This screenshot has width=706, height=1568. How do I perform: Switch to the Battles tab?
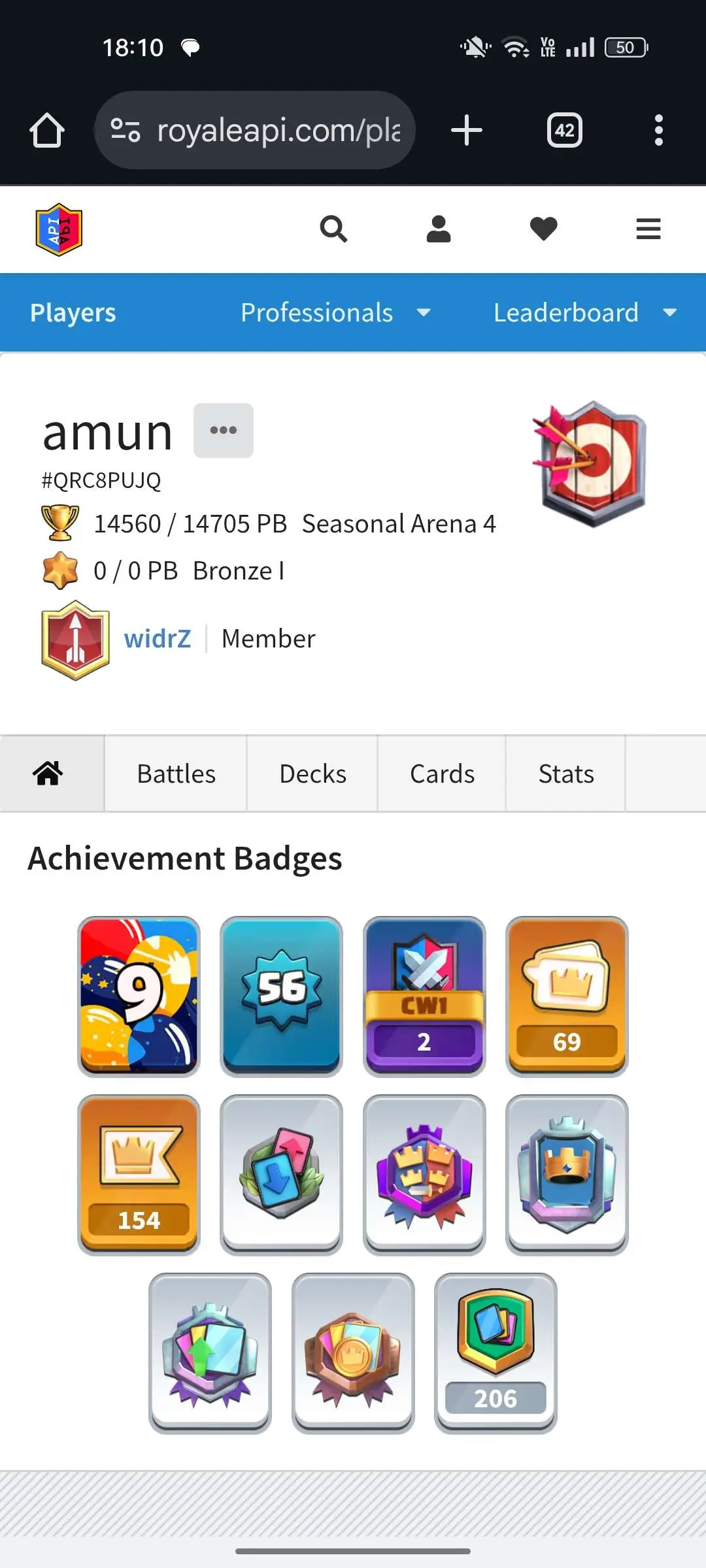(x=176, y=774)
